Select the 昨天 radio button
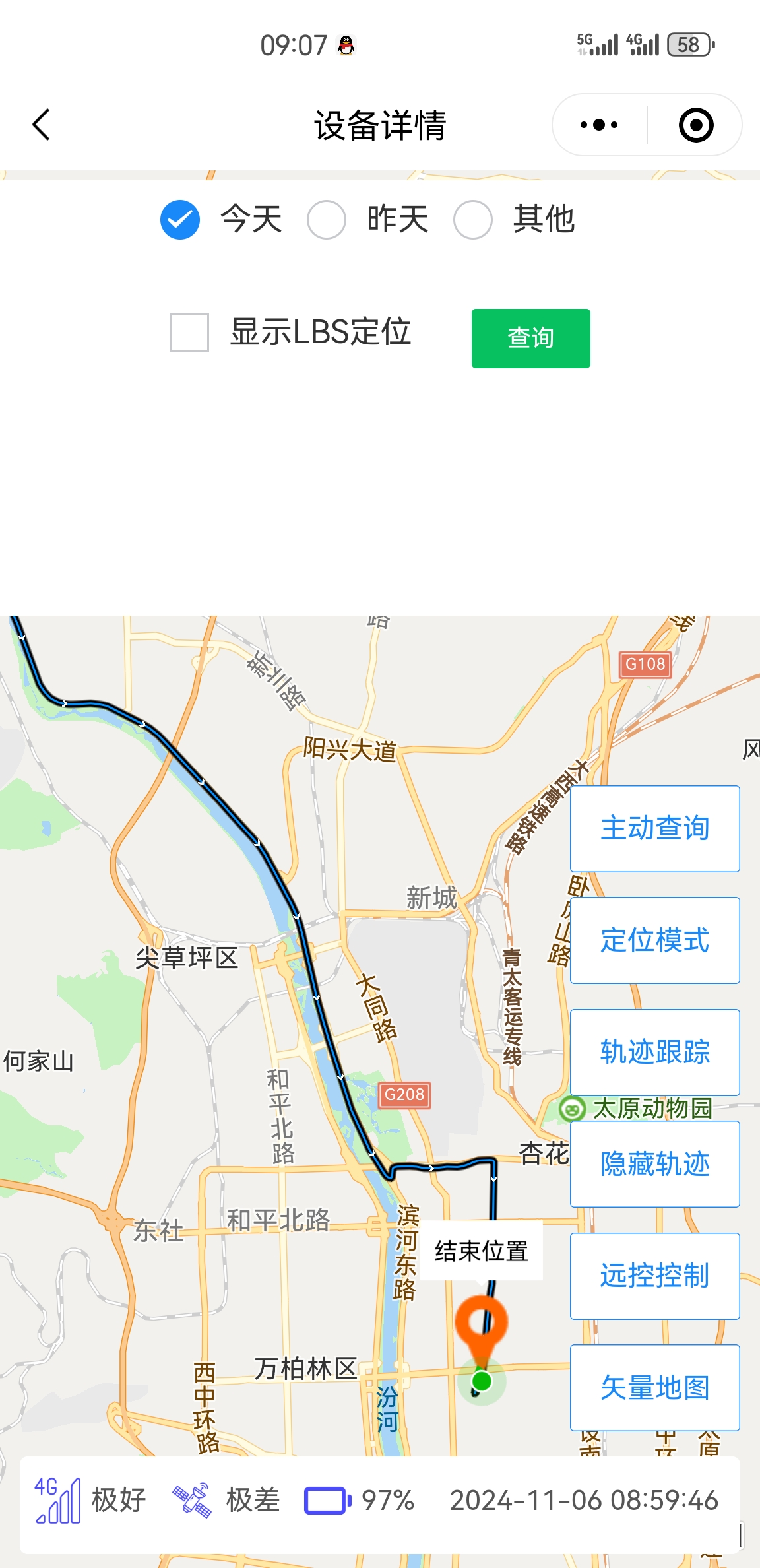Image resolution: width=760 pixels, height=1568 pixels. pyautogui.click(x=326, y=219)
